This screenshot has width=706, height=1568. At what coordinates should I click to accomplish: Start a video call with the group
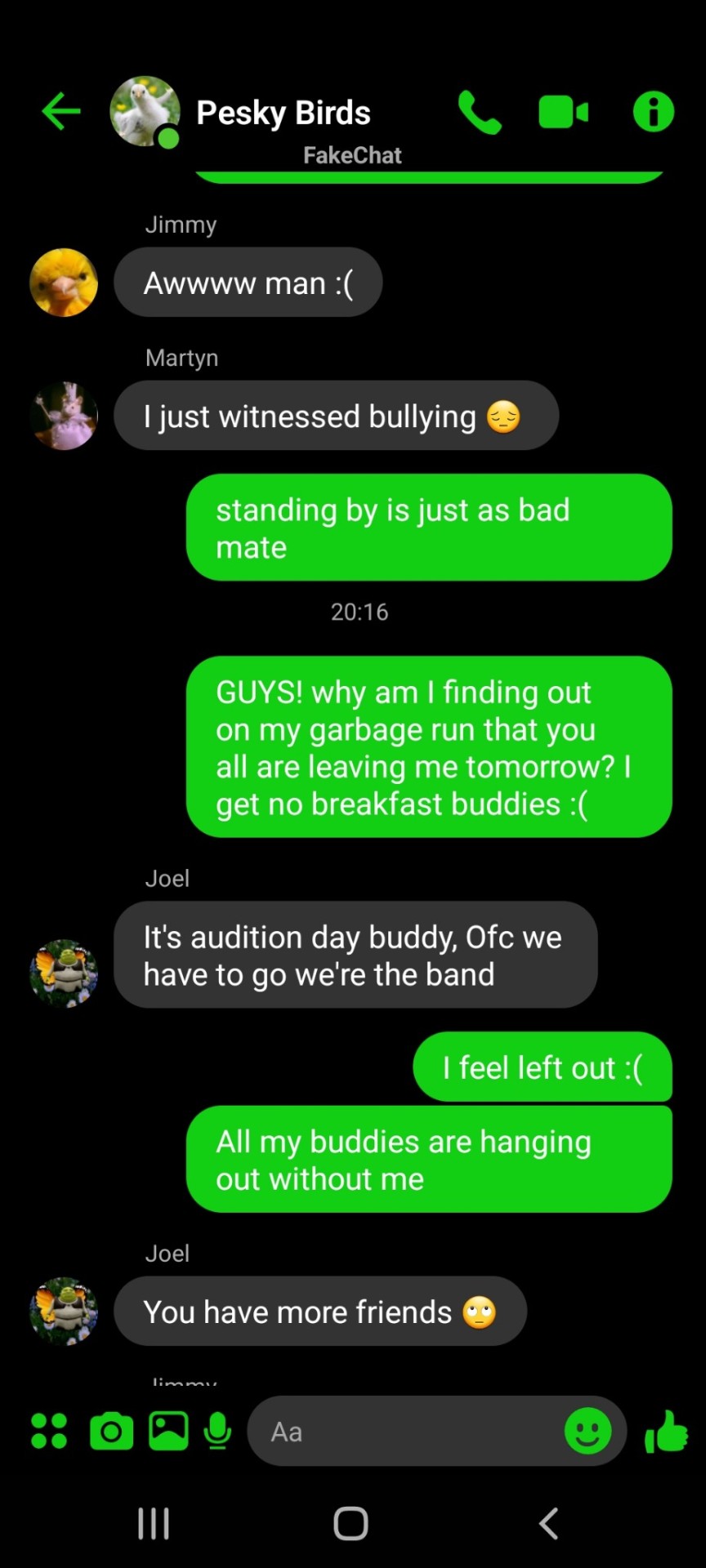tap(563, 112)
